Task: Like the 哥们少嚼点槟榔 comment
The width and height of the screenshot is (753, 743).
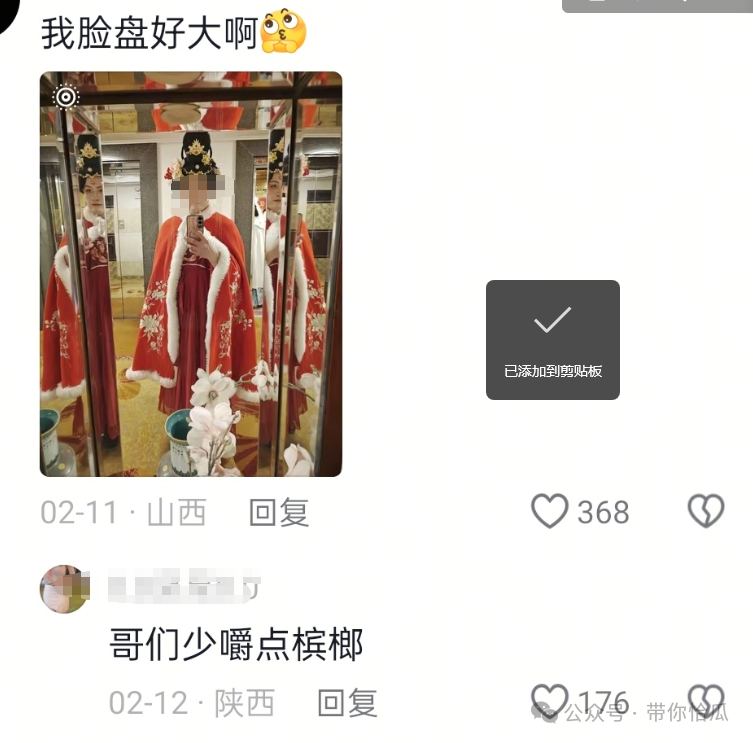Action: (549, 699)
